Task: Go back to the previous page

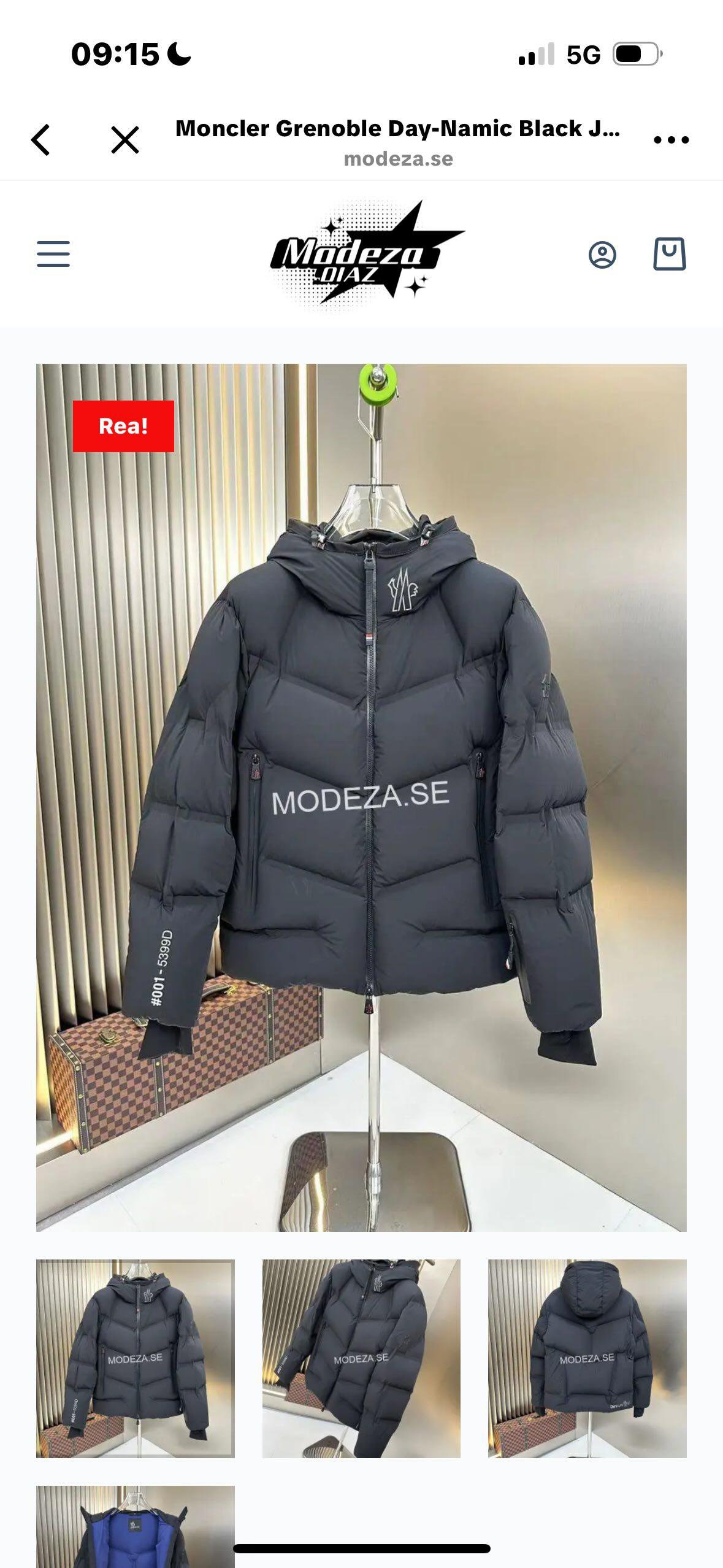Action: [x=40, y=140]
